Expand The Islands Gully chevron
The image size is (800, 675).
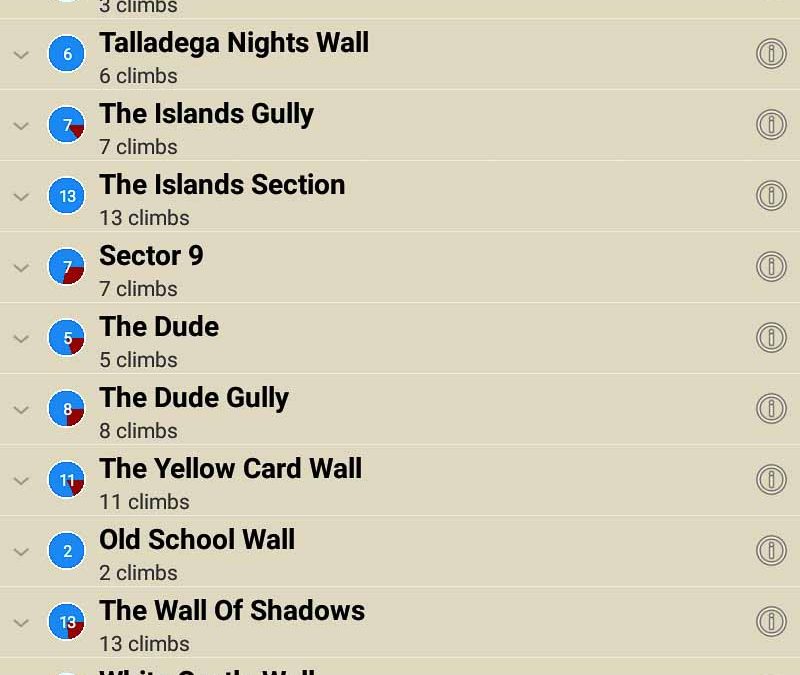tap(21, 126)
